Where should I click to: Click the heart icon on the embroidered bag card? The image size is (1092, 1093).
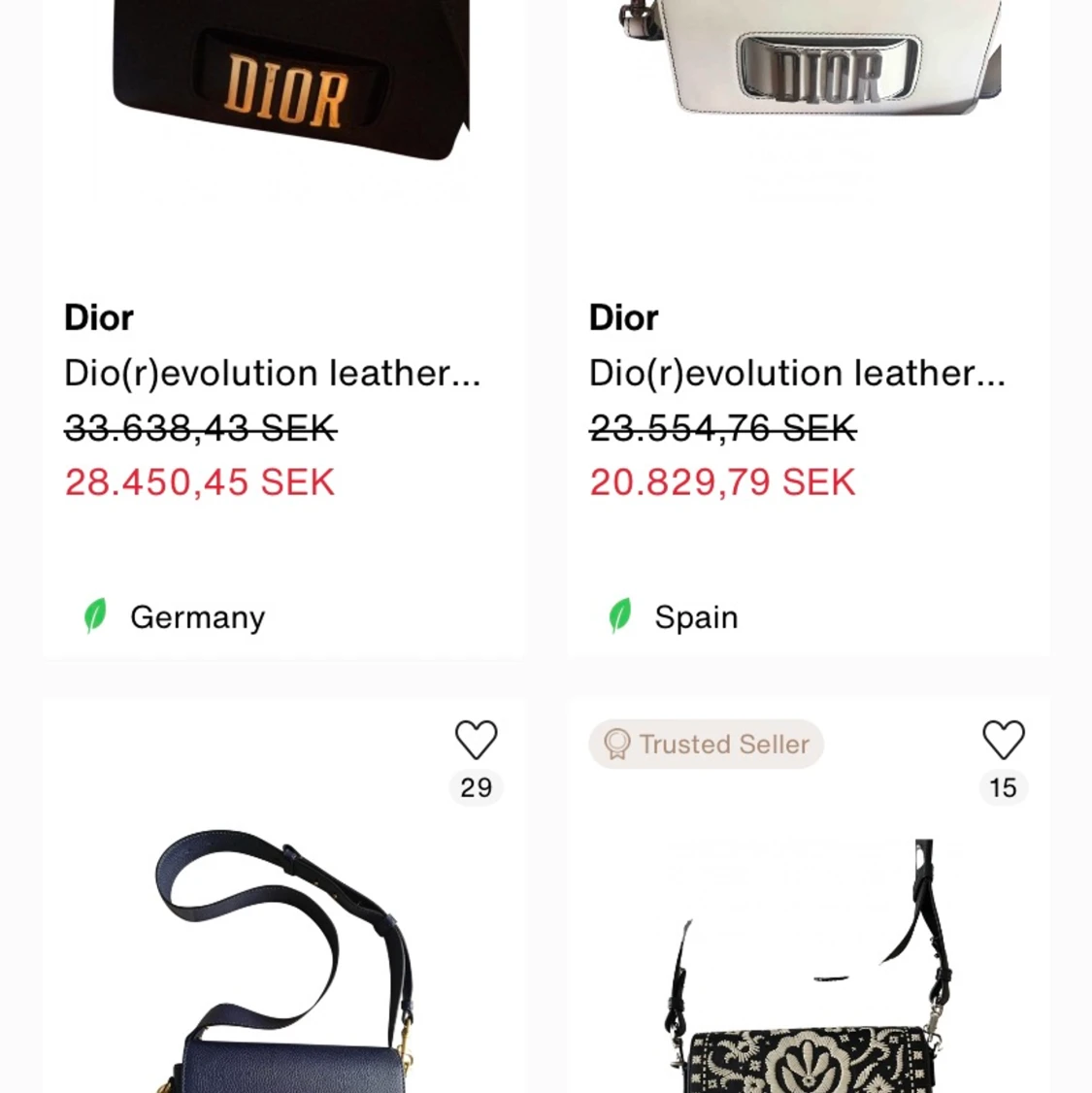pyautogui.click(x=1003, y=740)
